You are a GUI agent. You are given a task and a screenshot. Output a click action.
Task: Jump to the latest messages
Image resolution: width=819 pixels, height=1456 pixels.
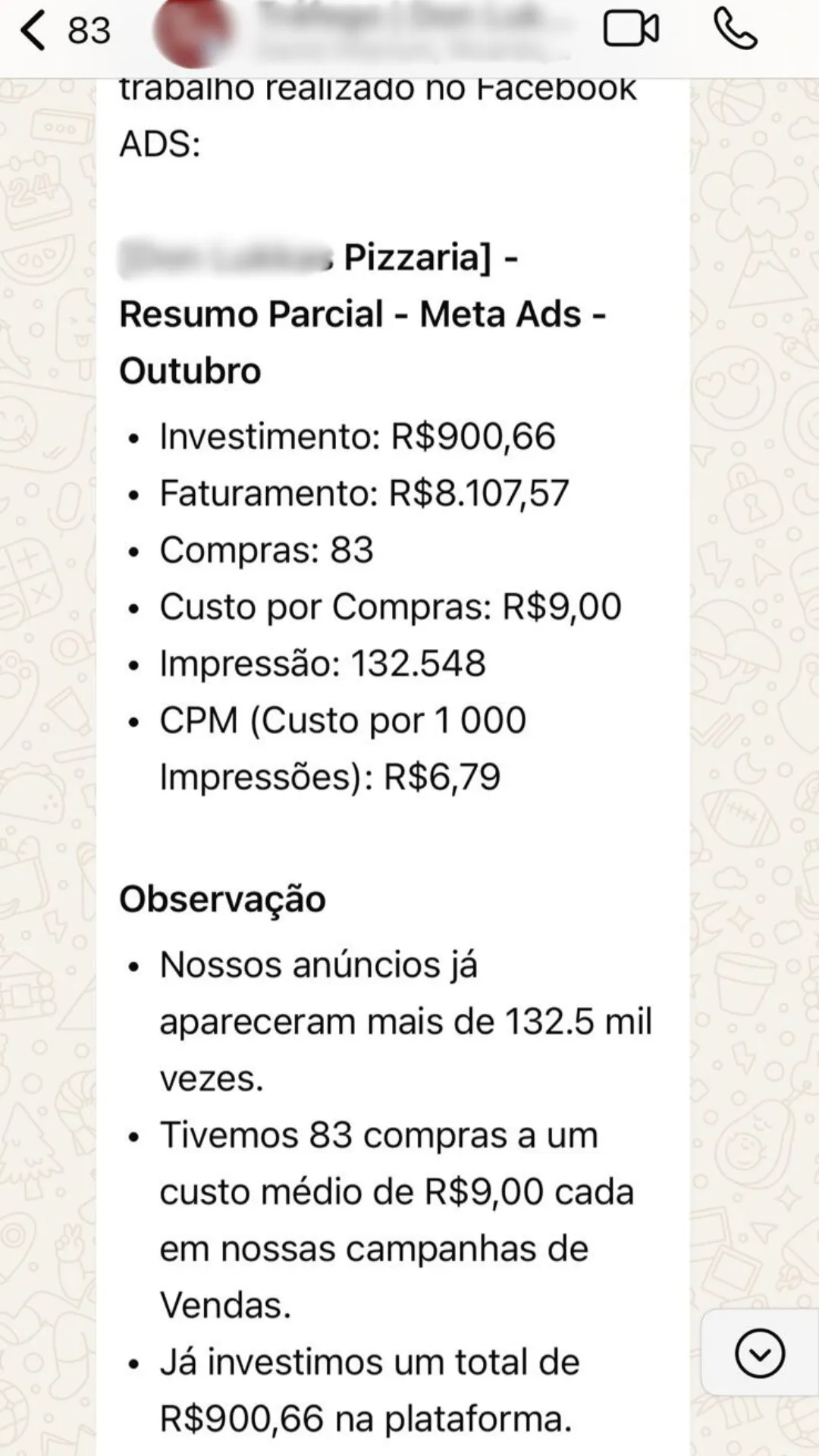tap(759, 1353)
